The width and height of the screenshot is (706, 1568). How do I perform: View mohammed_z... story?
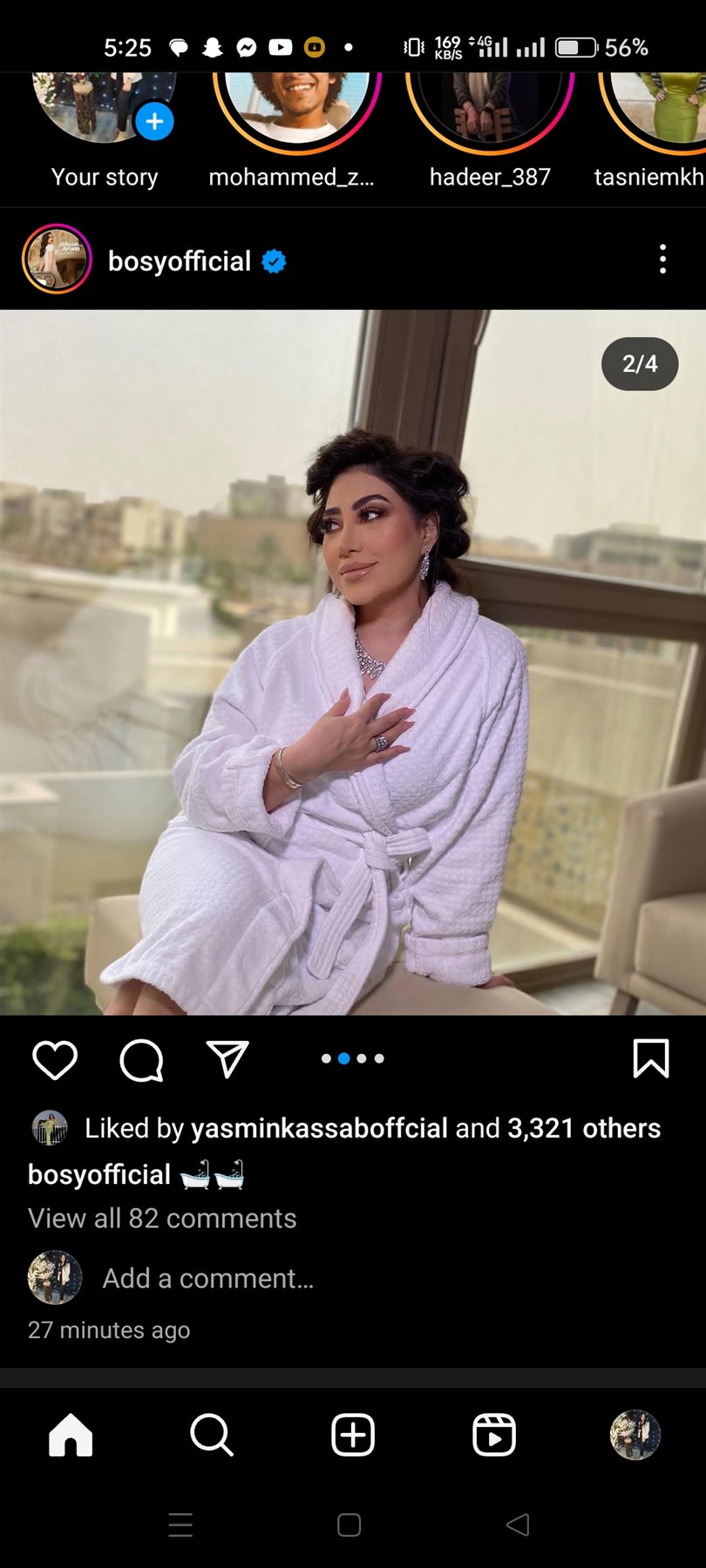pyautogui.click(x=296, y=105)
